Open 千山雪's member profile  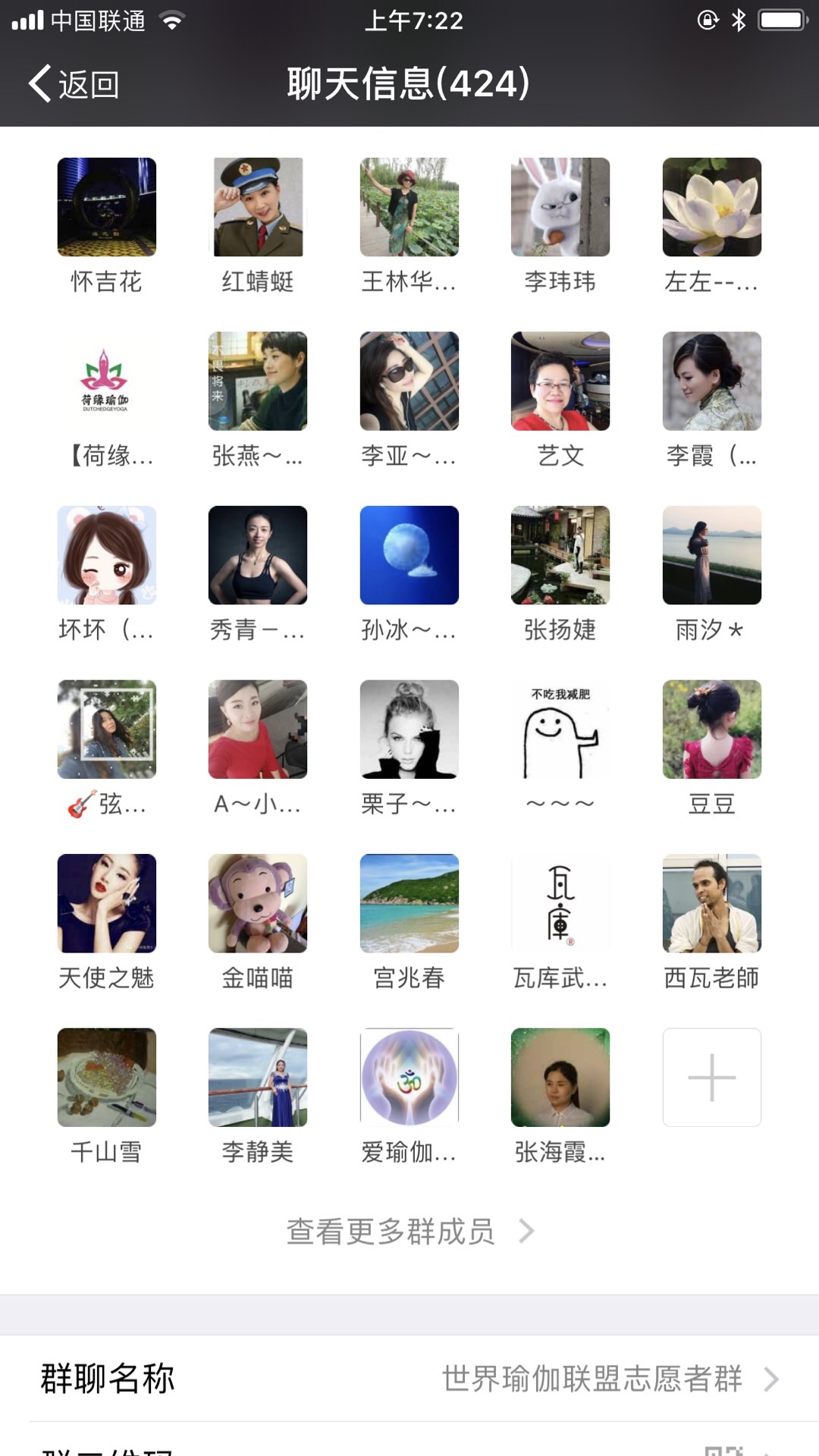pos(107,1077)
